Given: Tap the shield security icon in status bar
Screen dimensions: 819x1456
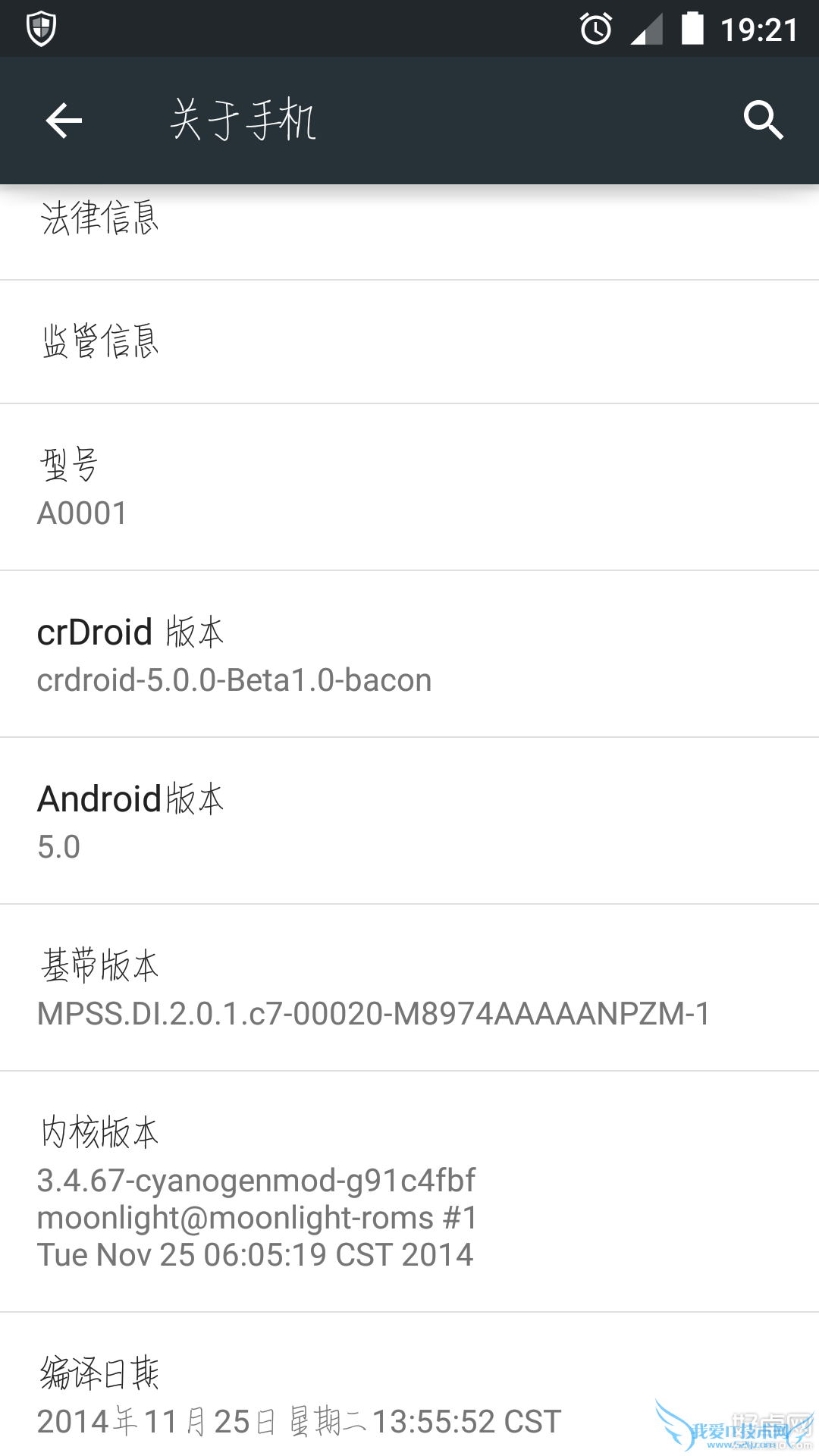Looking at the screenshot, I should [39, 29].
